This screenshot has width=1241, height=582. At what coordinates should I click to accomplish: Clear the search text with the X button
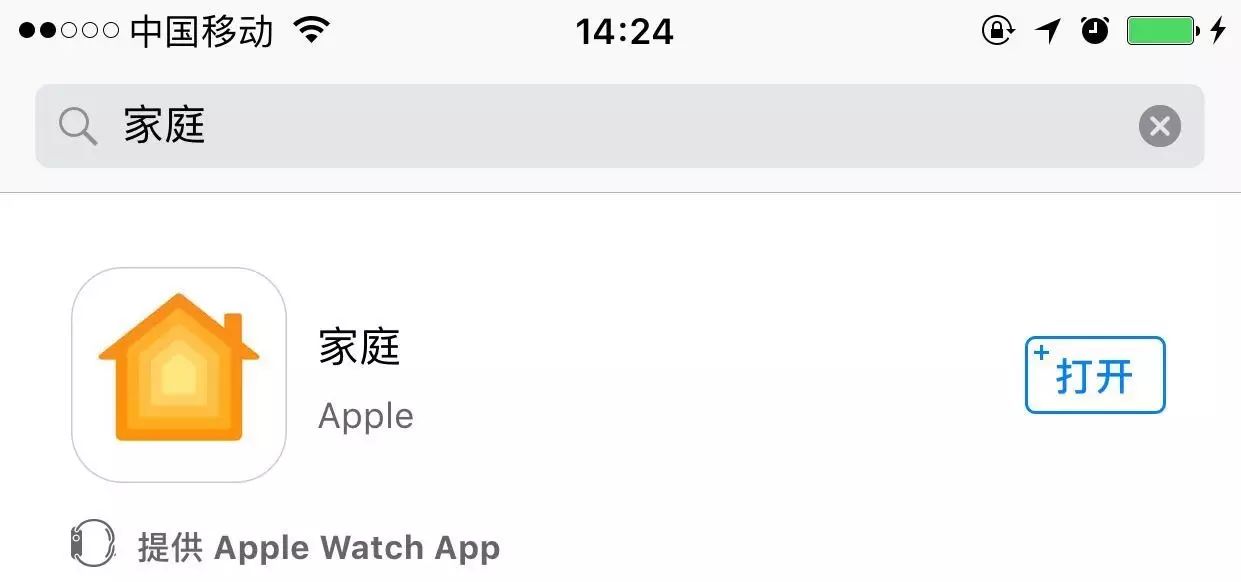coord(1159,126)
